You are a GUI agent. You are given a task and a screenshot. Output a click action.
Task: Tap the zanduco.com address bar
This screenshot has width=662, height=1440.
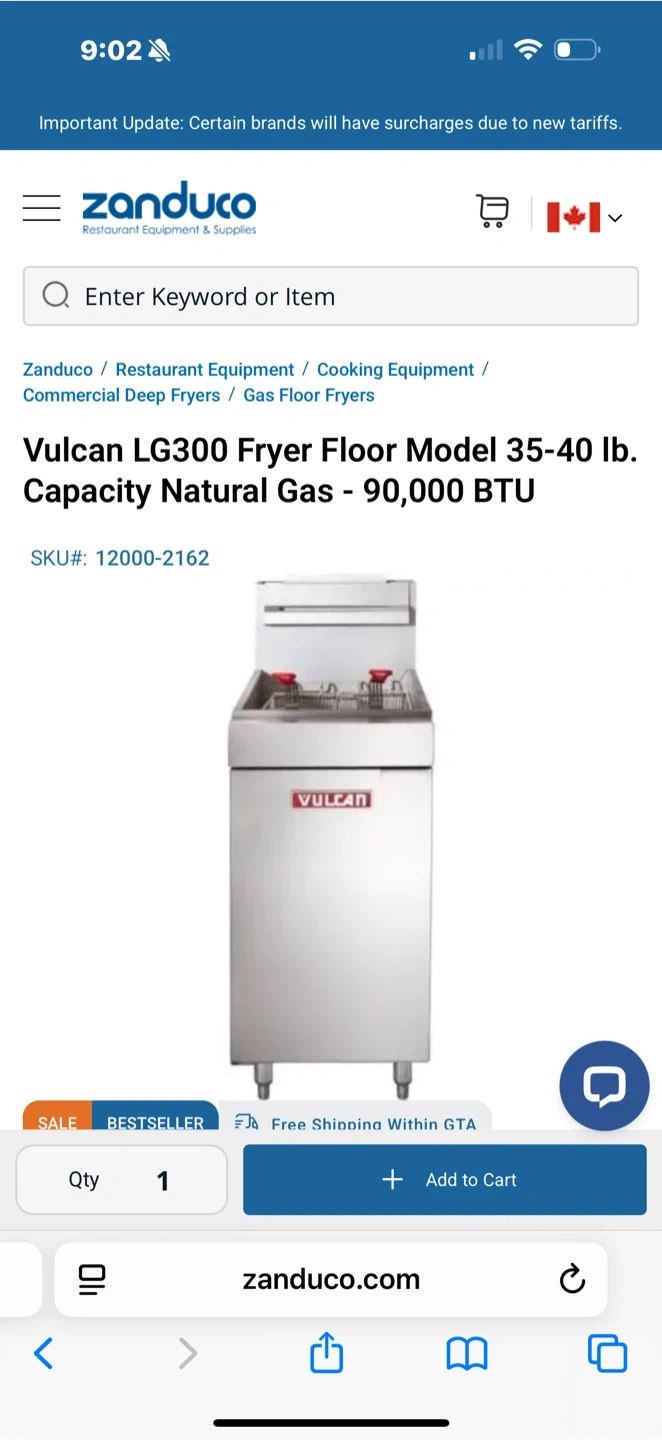click(x=331, y=1279)
